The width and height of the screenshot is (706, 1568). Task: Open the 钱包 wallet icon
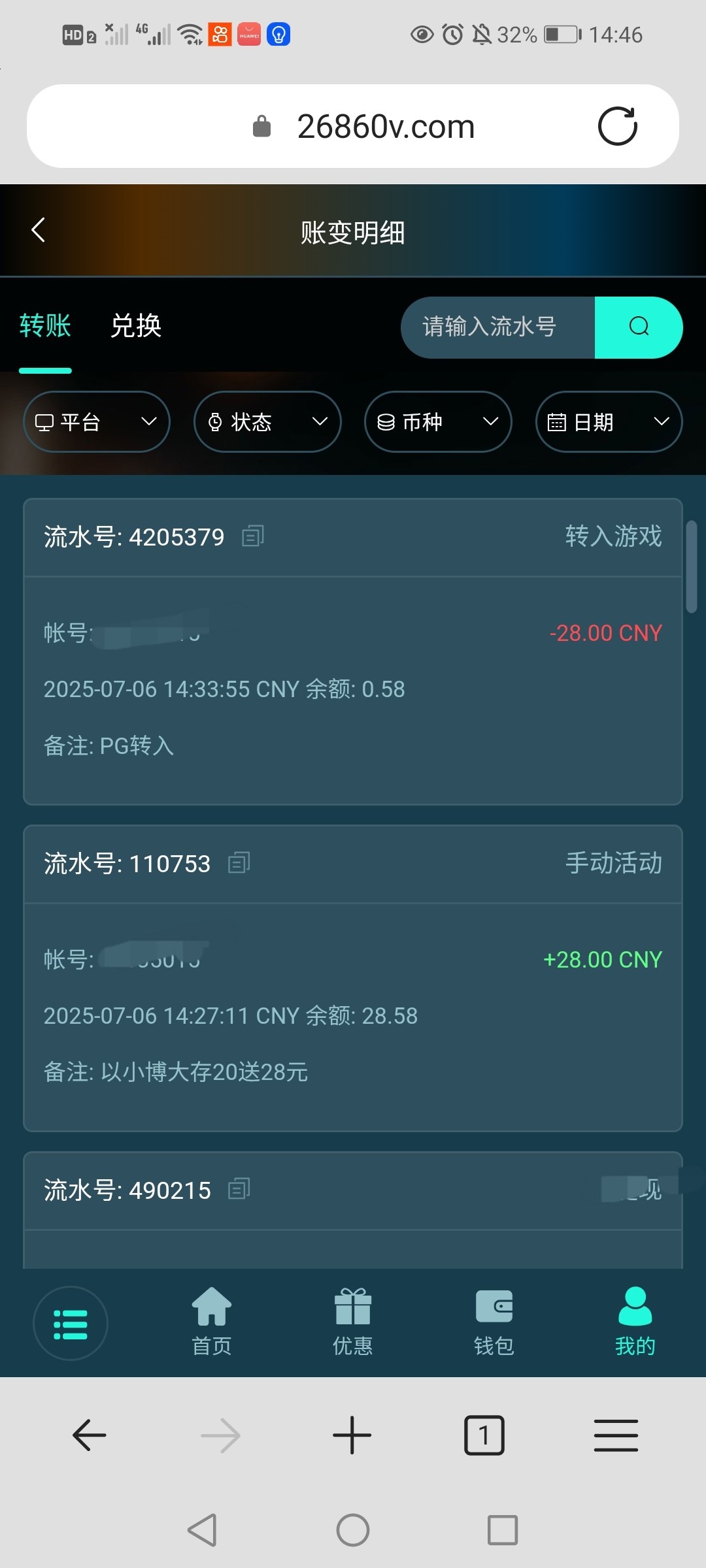494,1322
